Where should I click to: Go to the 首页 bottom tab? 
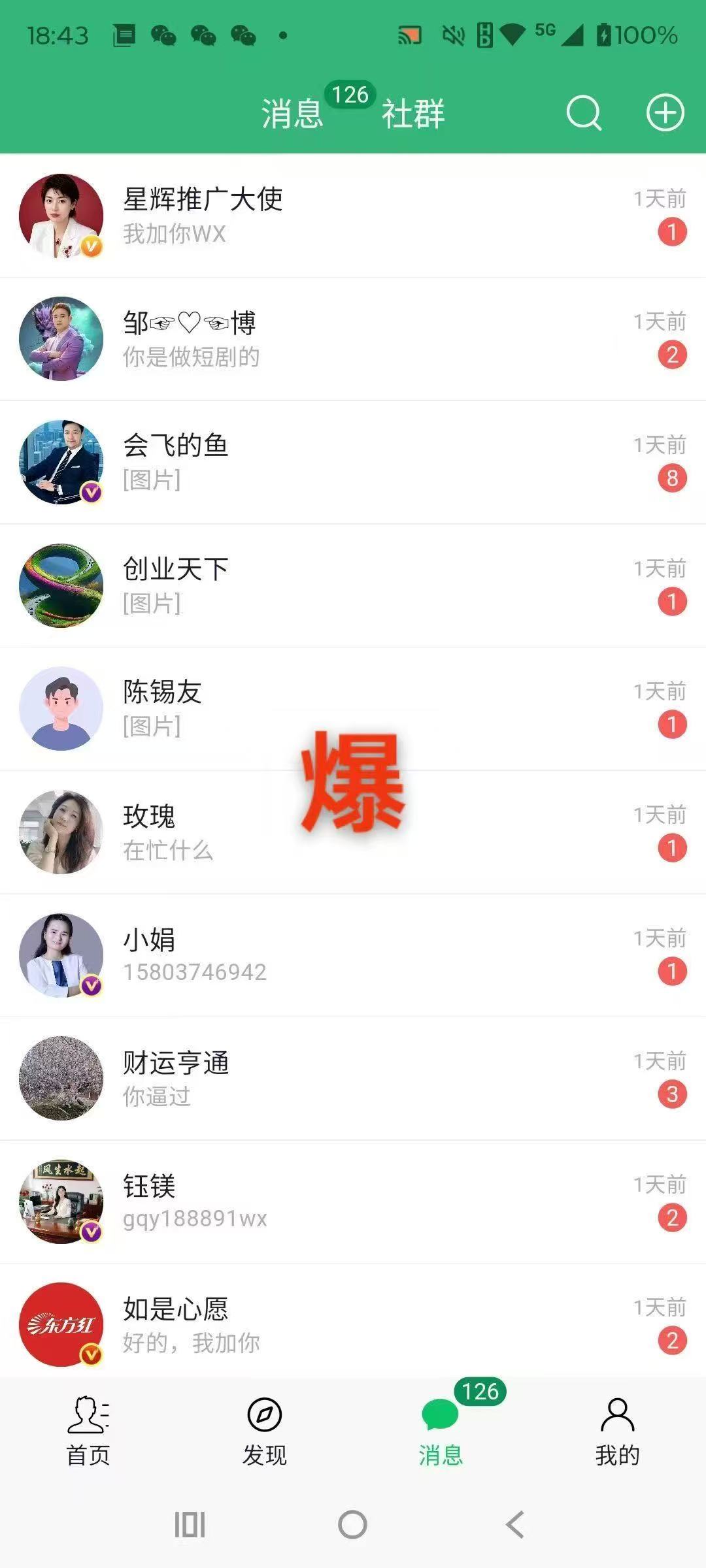pos(88,1431)
